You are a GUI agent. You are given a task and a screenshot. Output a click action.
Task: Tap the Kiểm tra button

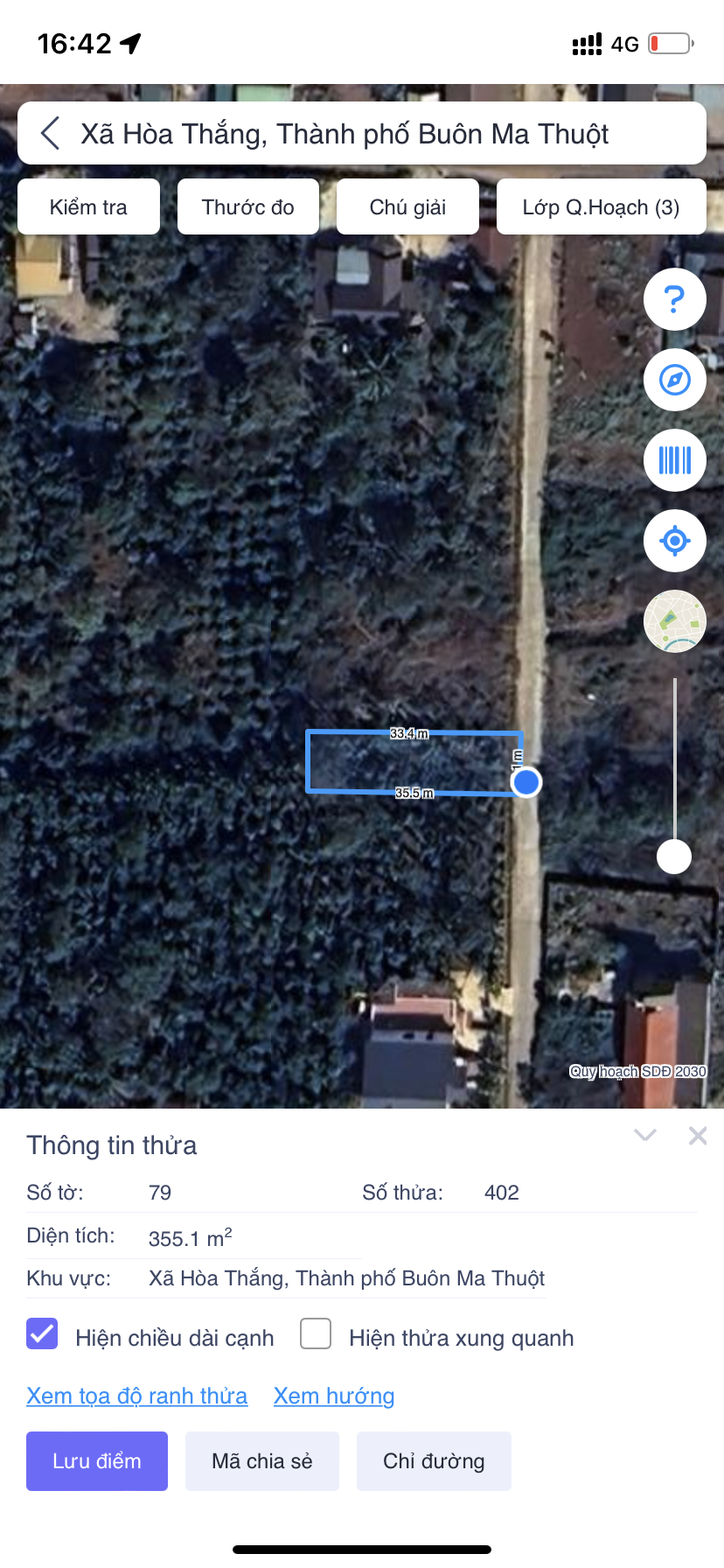[x=88, y=207]
